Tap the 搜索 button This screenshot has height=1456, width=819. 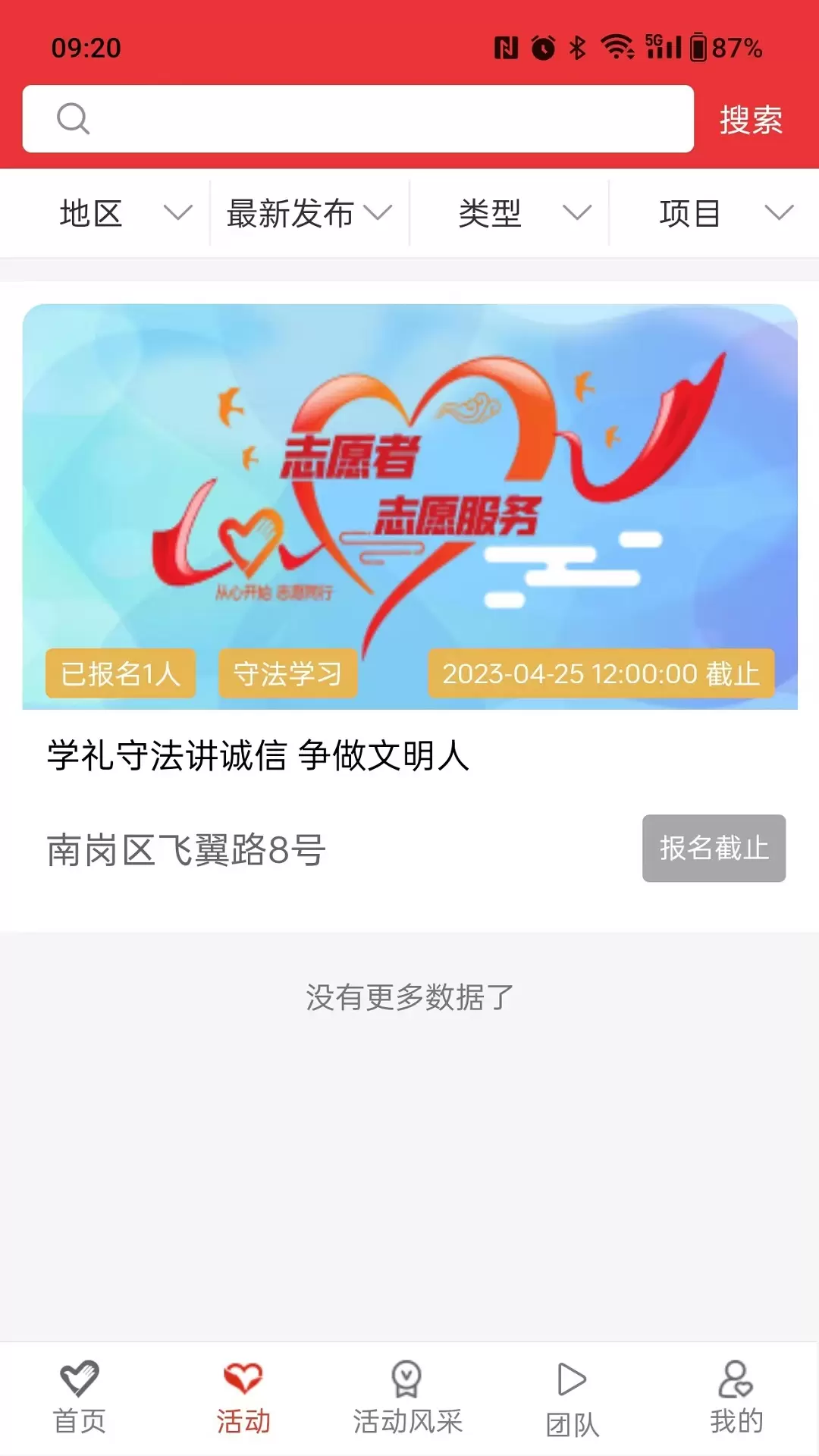751,120
